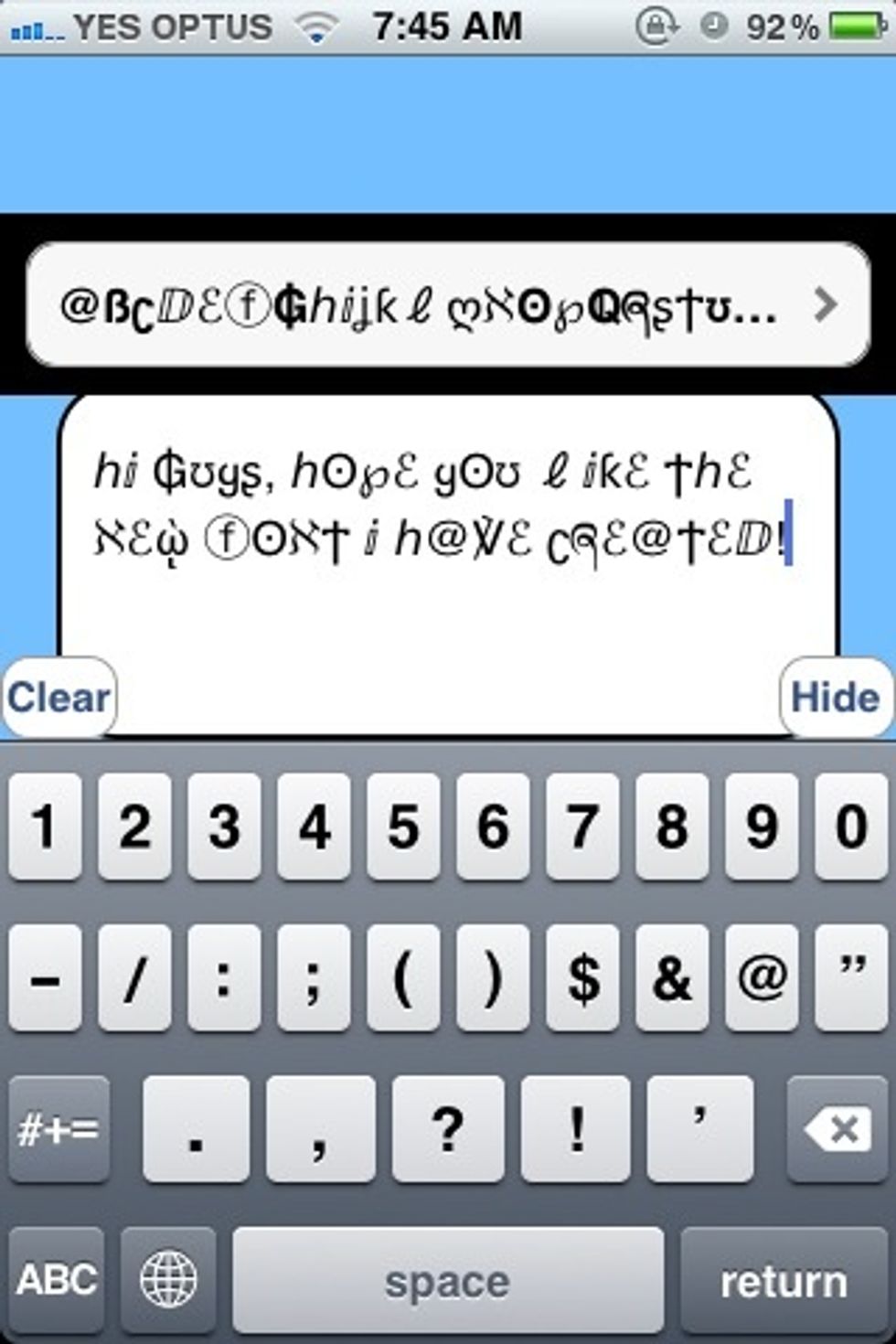Tap the dollar sign key
This screenshot has height=1344, width=896.
[x=582, y=976]
